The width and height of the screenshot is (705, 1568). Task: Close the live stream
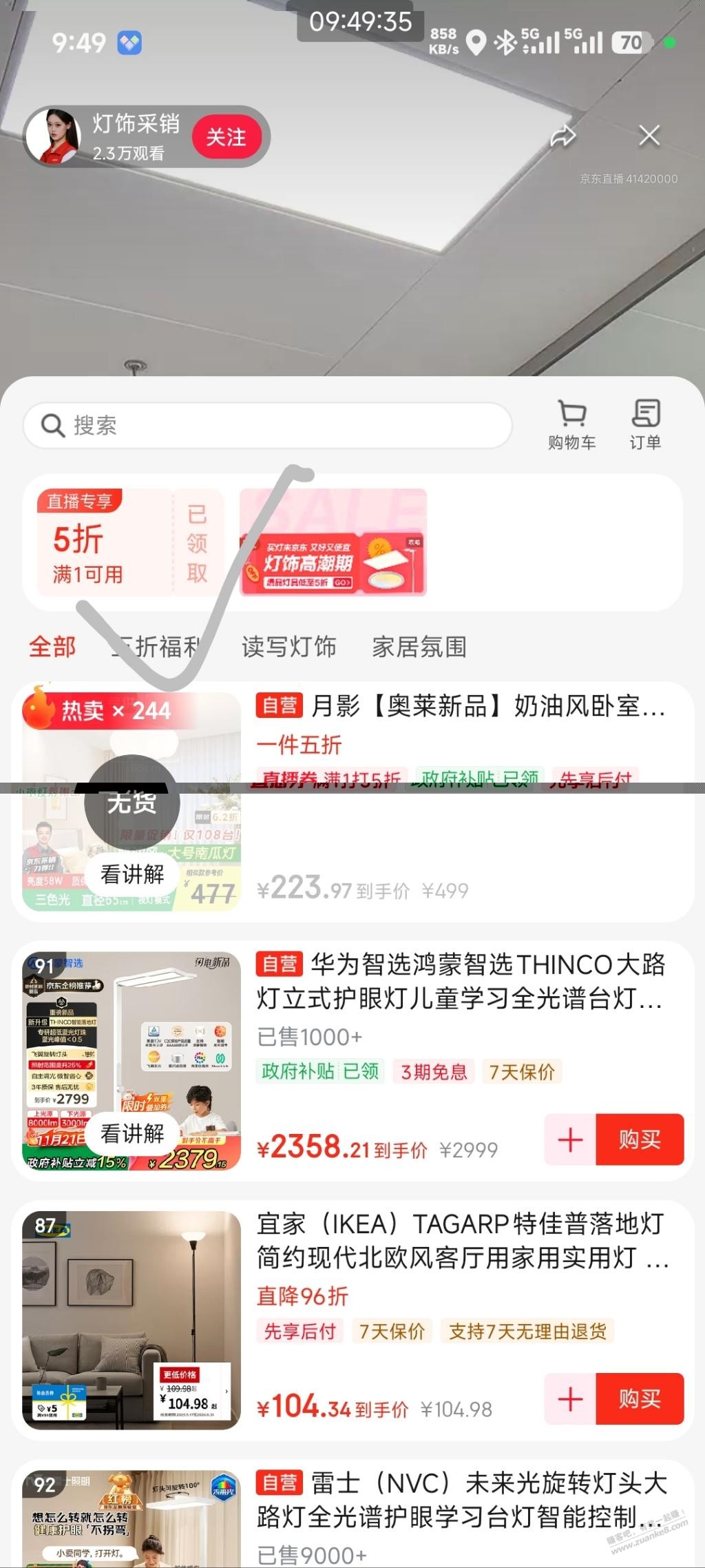tap(649, 136)
